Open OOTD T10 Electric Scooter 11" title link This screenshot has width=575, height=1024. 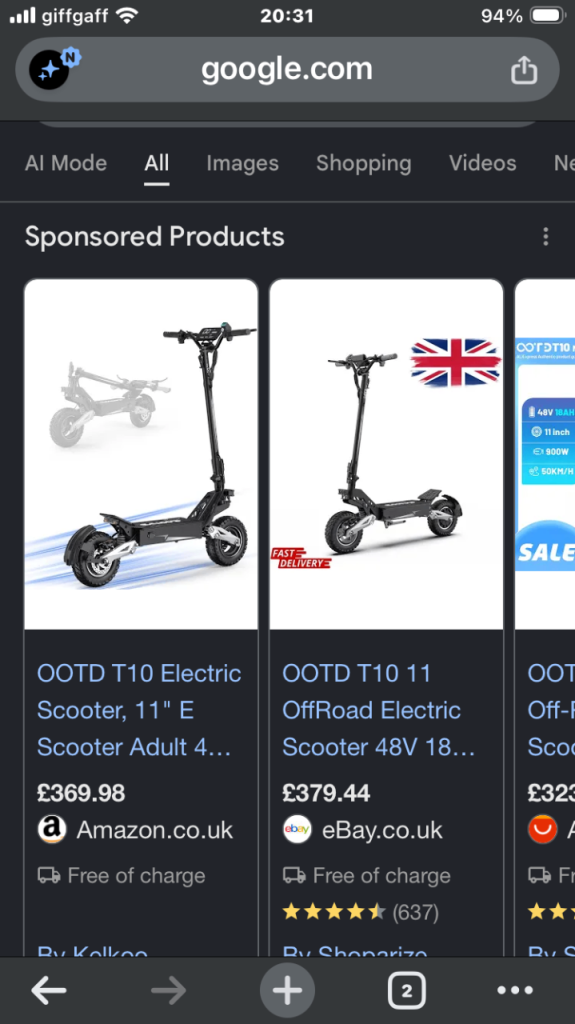click(139, 710)
